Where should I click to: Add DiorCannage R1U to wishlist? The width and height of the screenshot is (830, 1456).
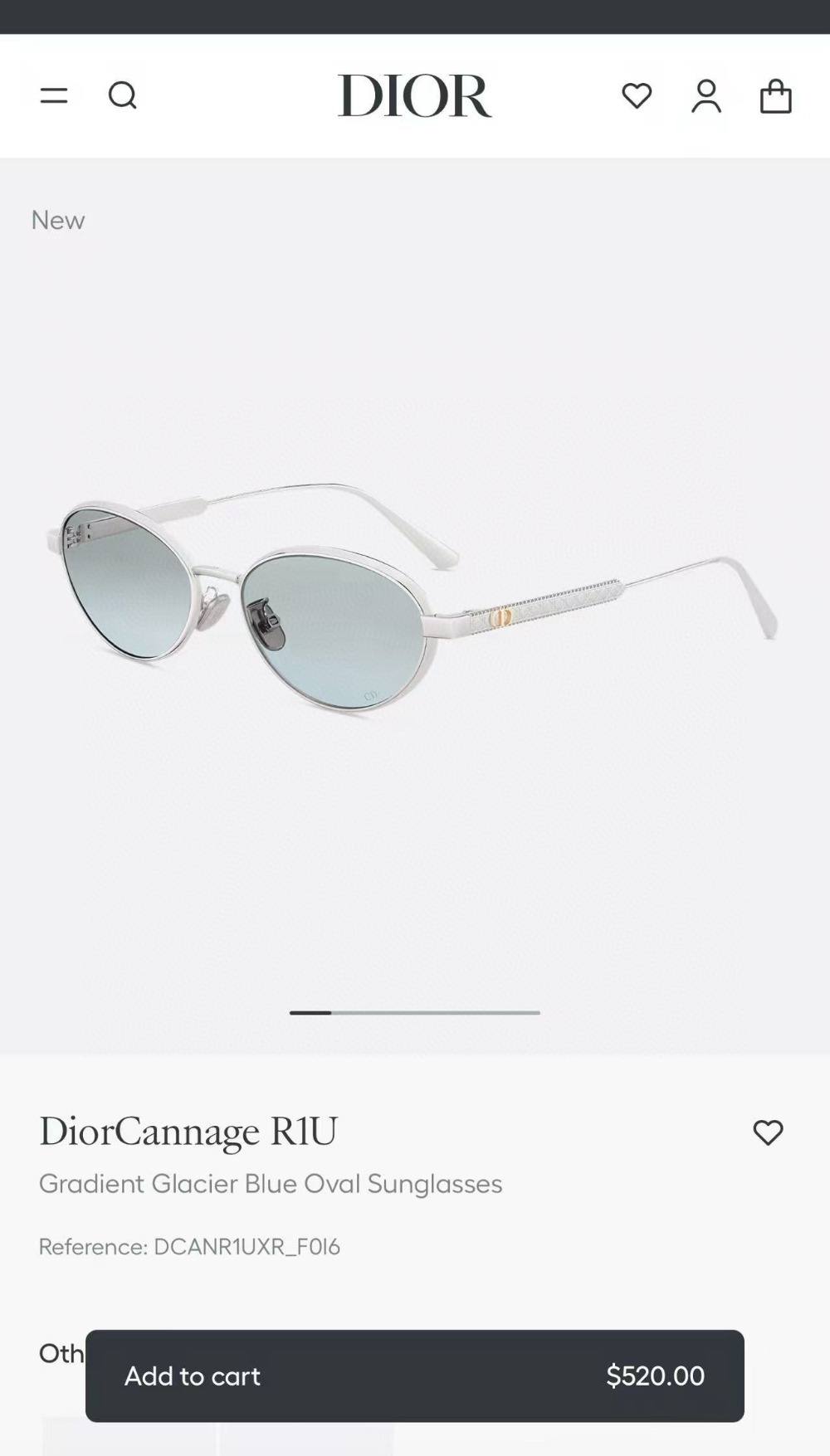768,1132
